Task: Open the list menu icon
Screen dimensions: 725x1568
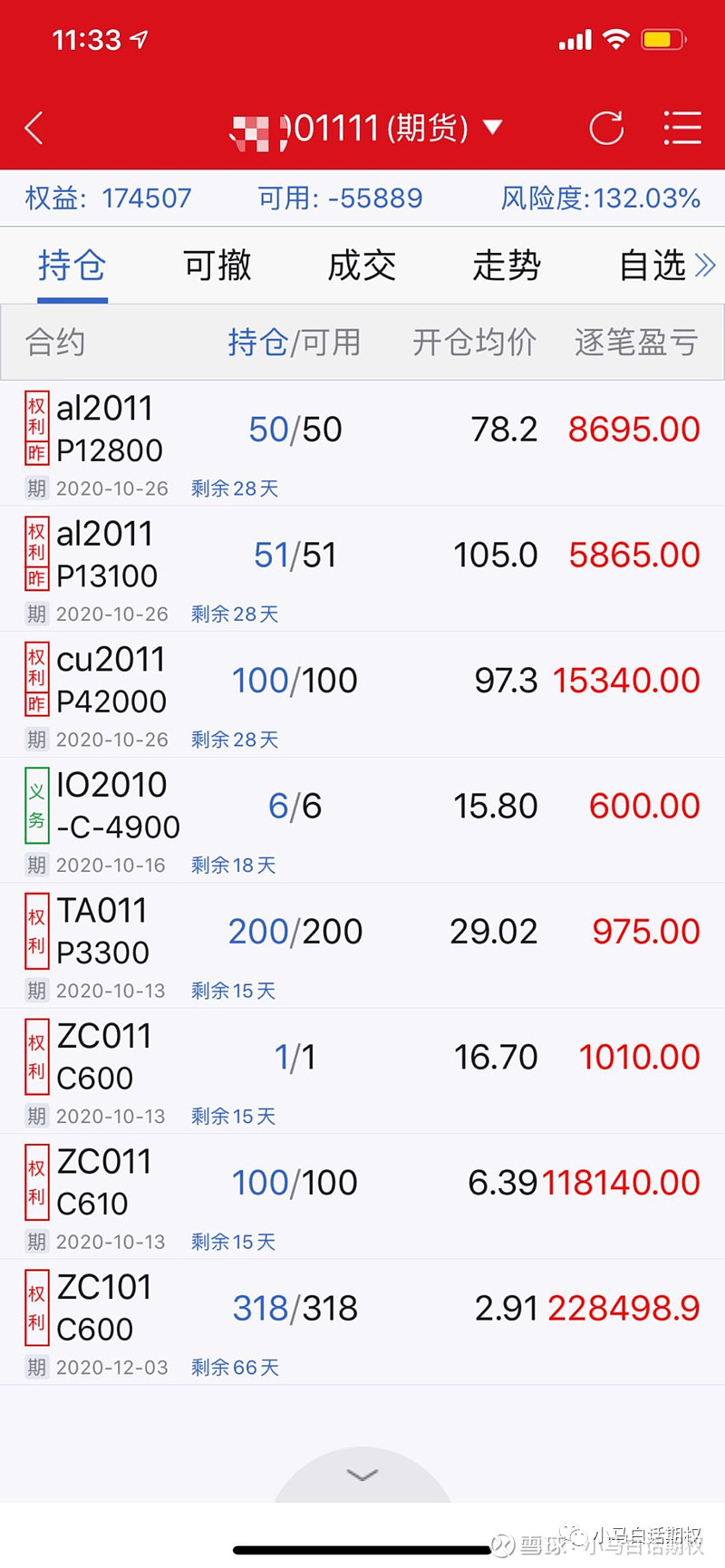Action: 682,128
